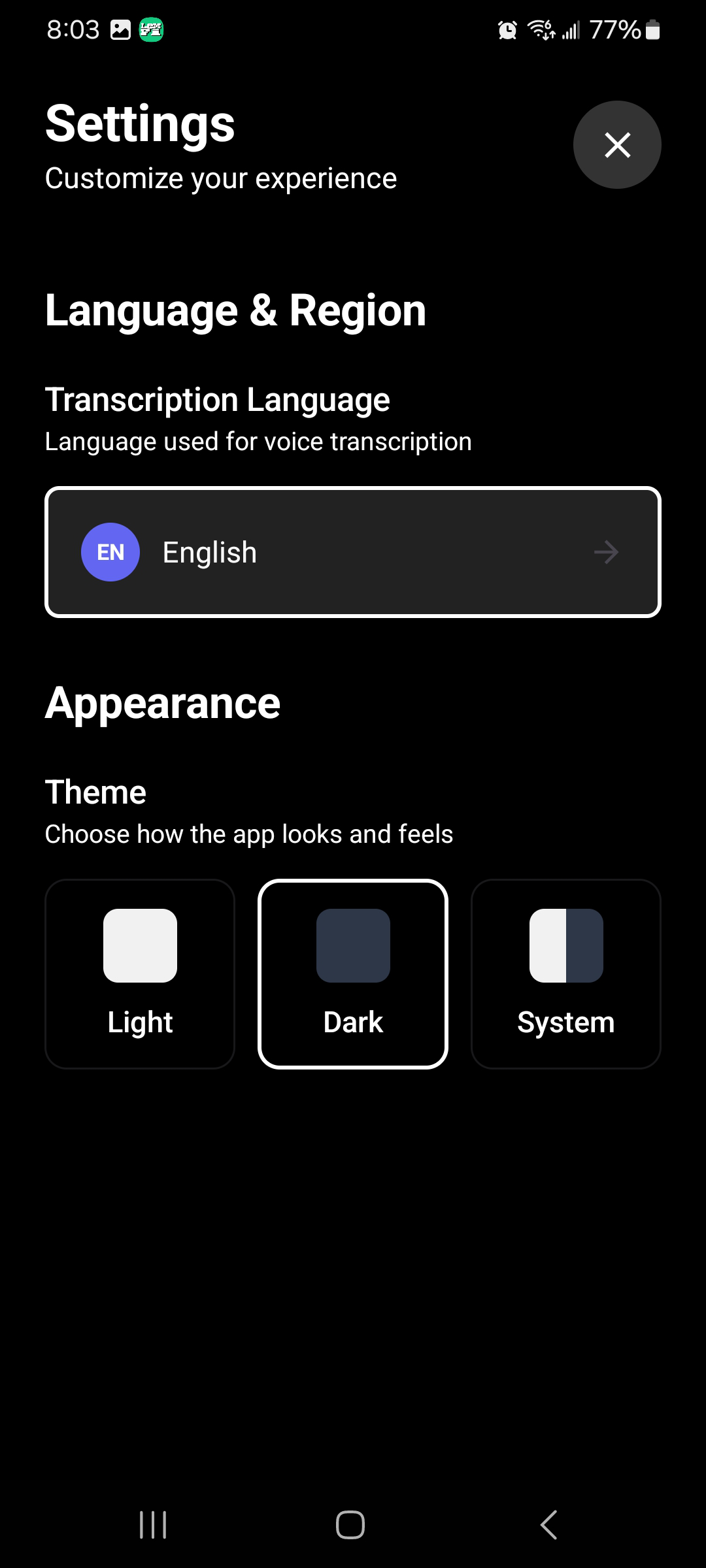Select the Light theme
706x1568 pixels.
click(140, 974)
